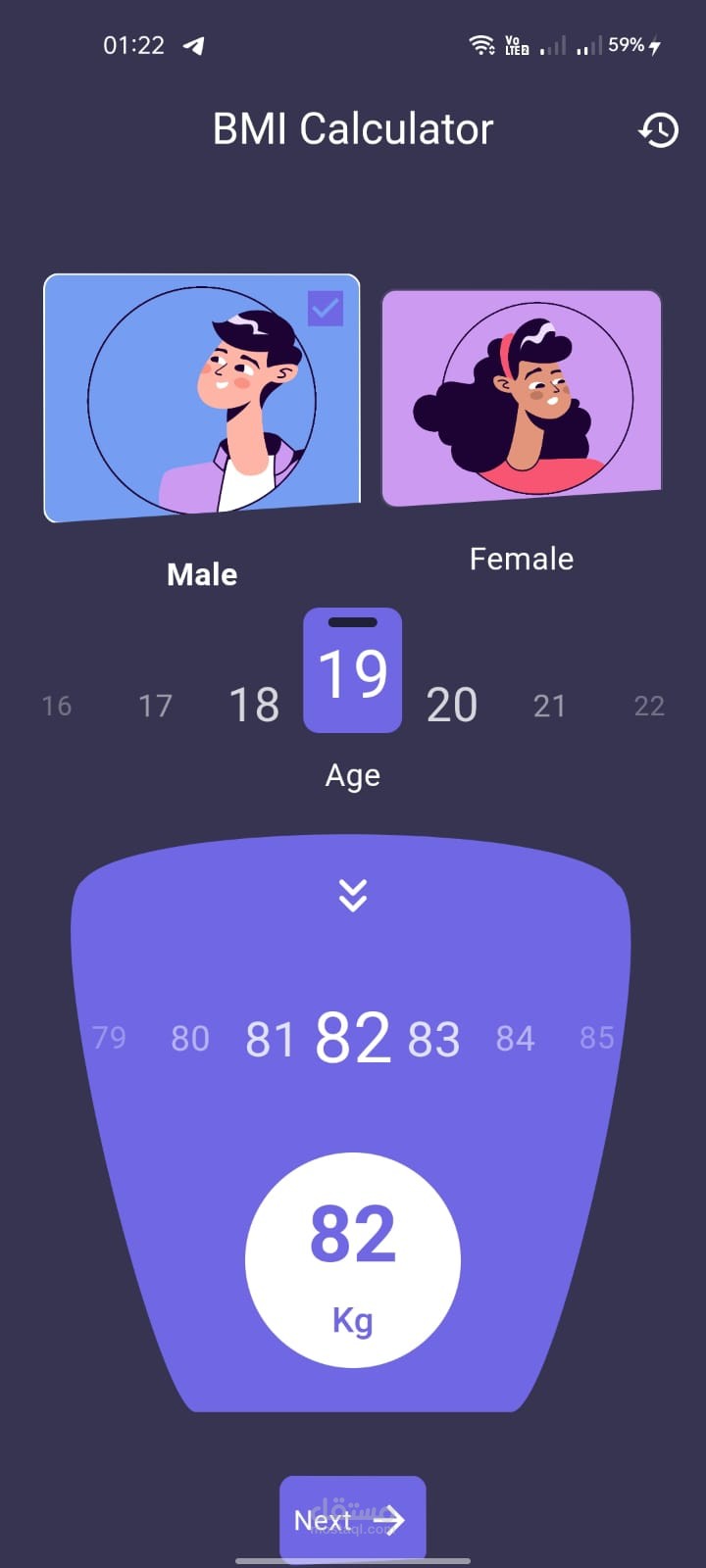706x1568 pixels.
Task: Open the BMI history icon
Action: [x=659, y=129]
